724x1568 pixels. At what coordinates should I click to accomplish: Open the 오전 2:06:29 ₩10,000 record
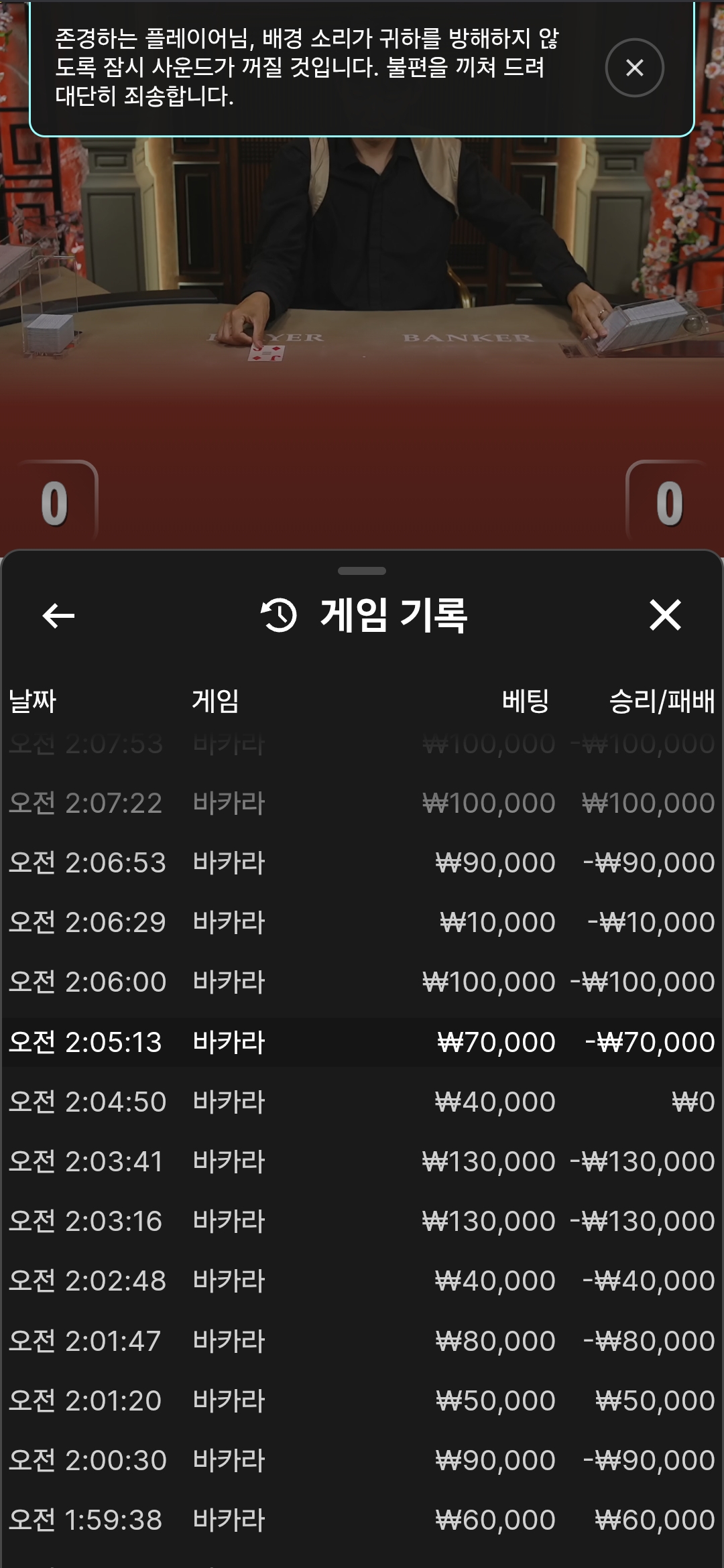pyautogui.click(x=362, y=922)
